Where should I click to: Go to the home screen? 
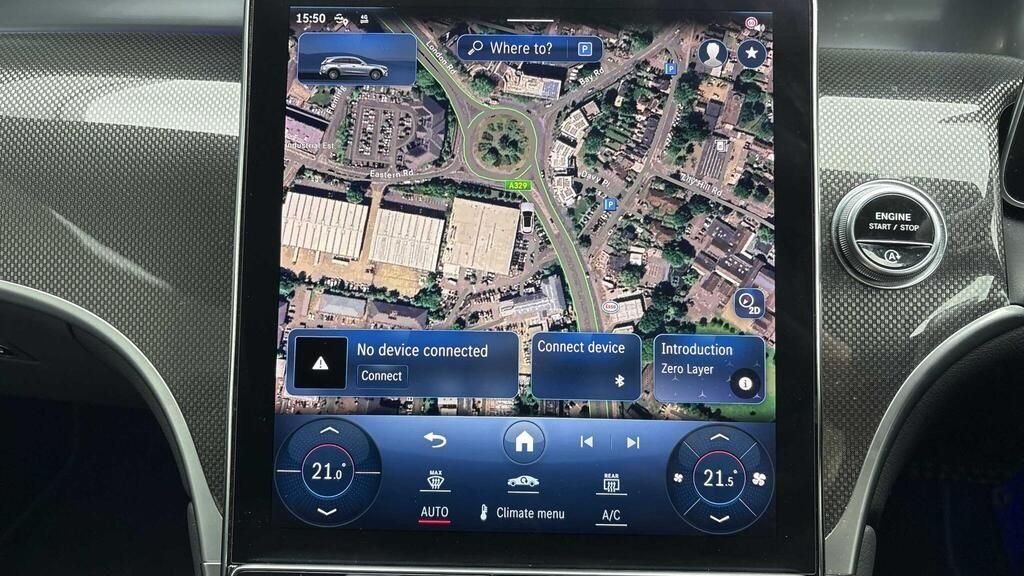pos(524,442)
